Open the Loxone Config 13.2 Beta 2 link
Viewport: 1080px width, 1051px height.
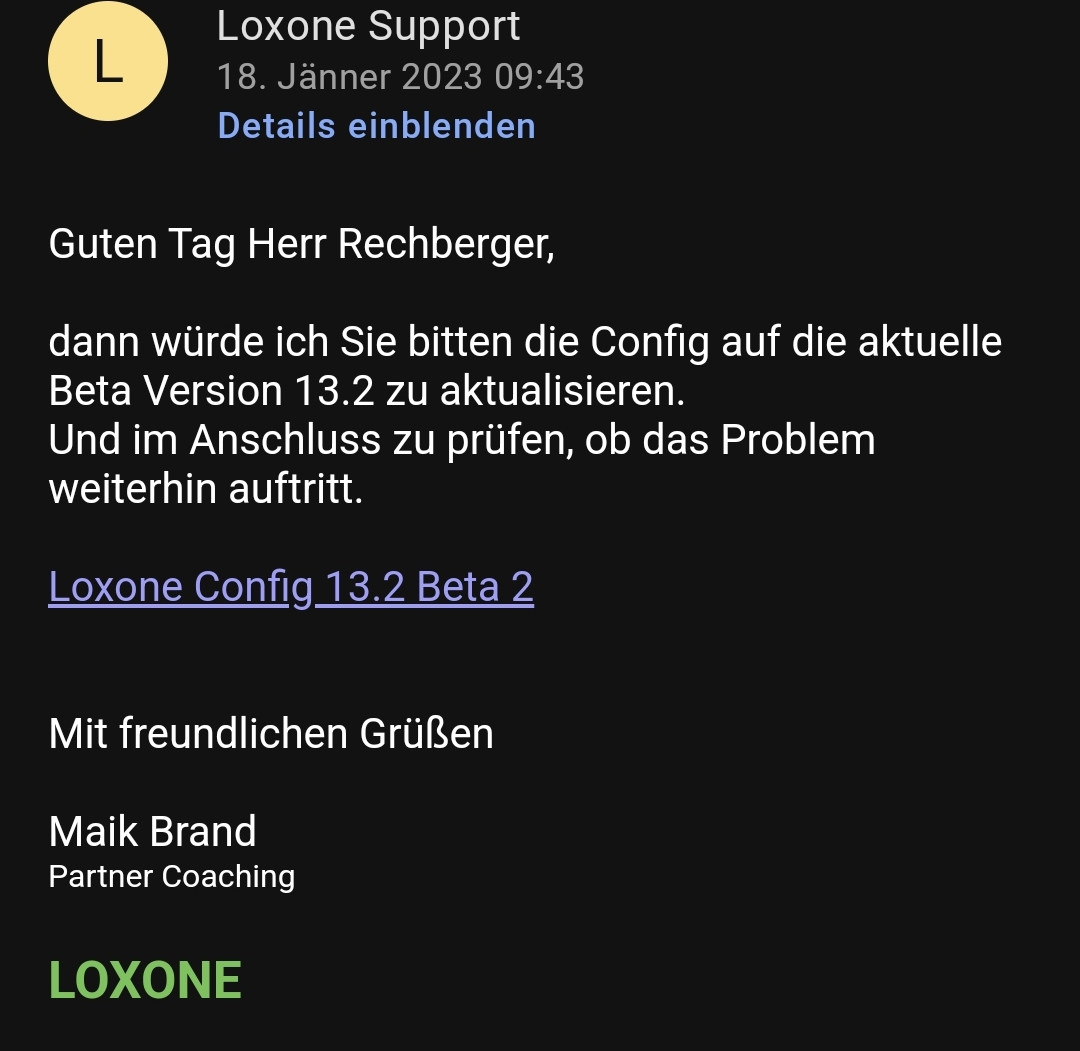(291, 587)
